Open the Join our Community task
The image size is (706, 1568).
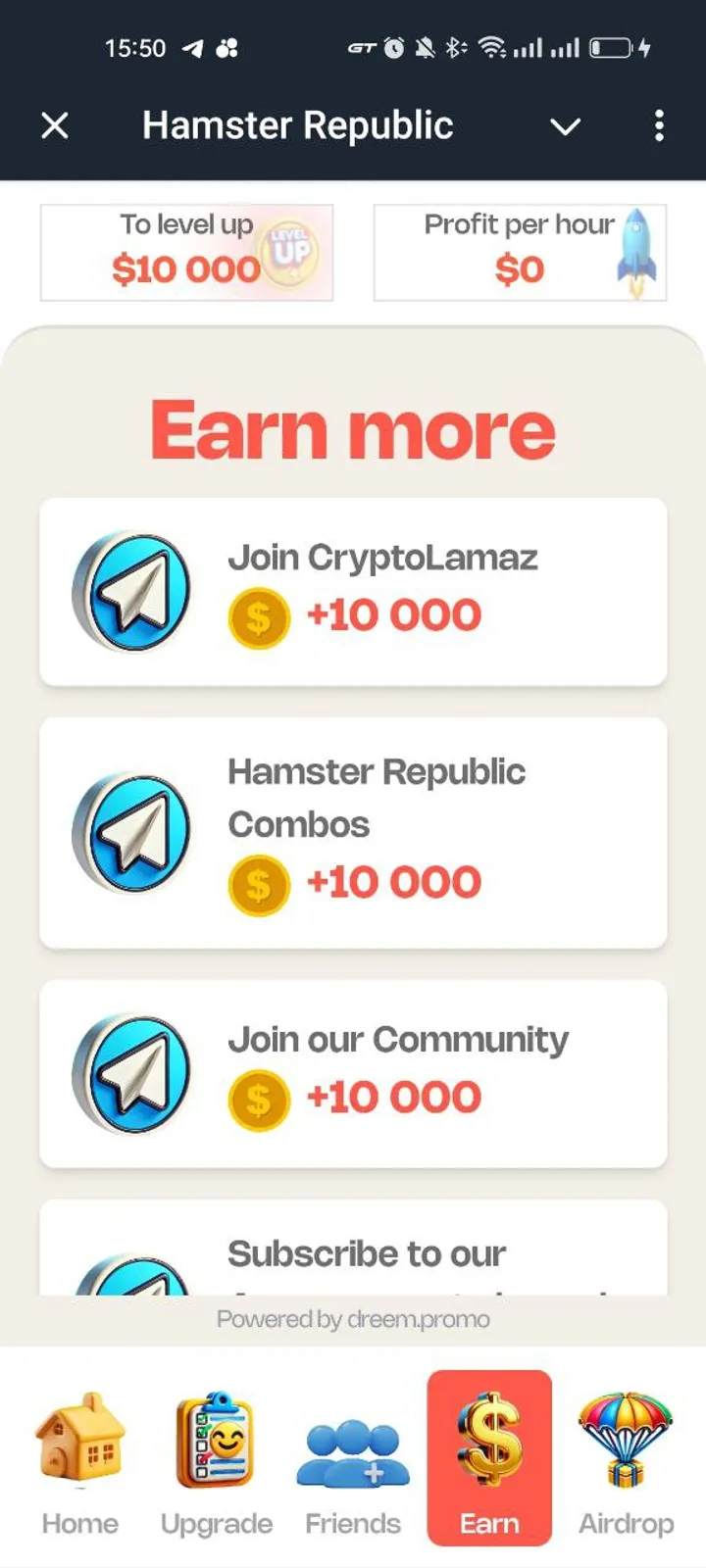353,1073
